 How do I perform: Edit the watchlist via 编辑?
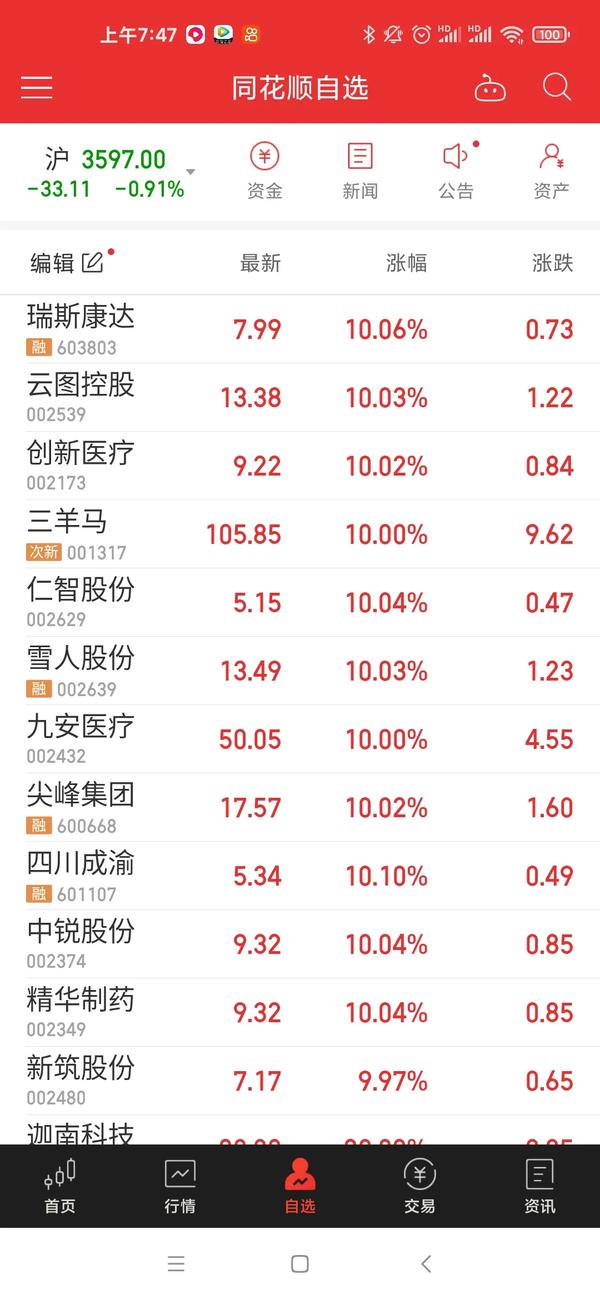(x=68, y=263)
